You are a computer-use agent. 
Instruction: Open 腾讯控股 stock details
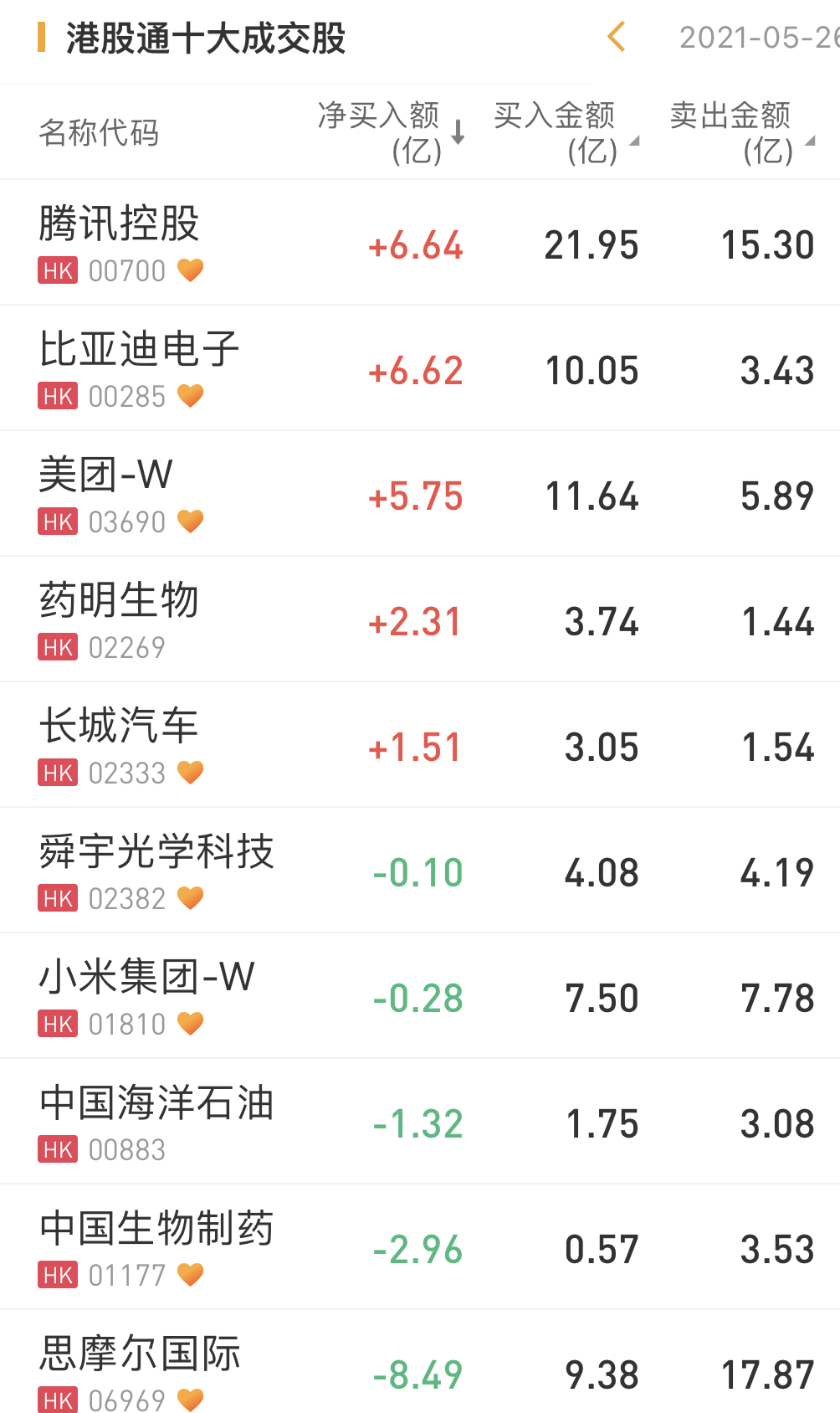point(119,224)
